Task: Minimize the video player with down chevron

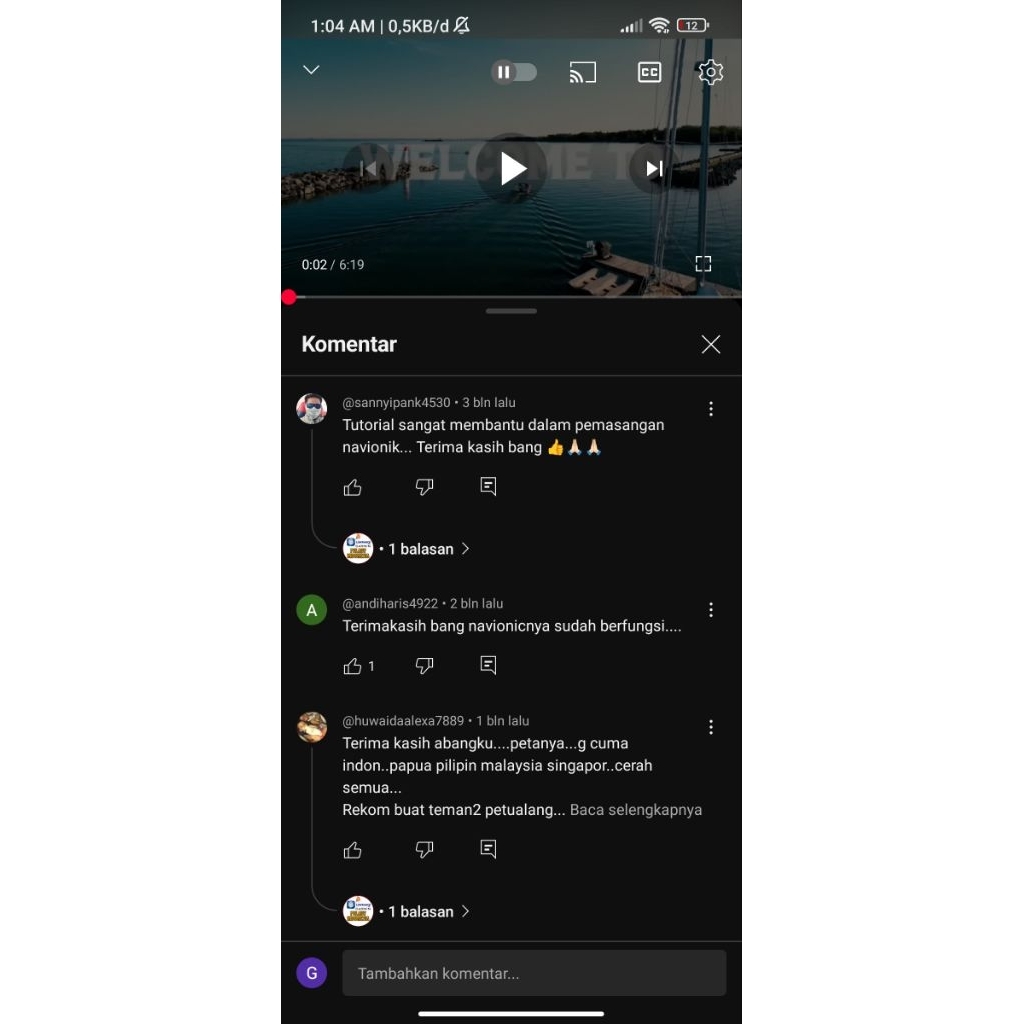Action: tap(311, 70)
